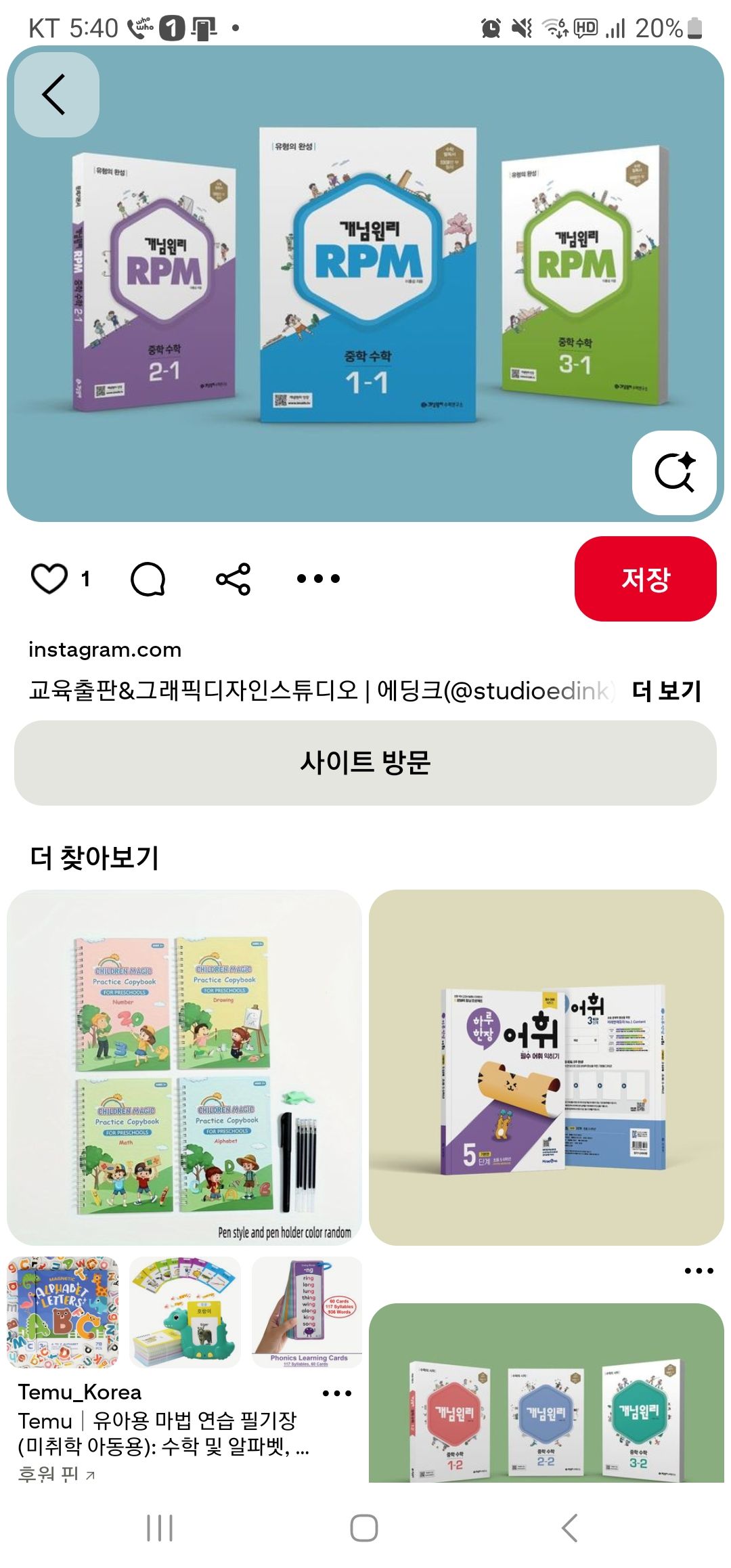Expand the description with 더 보기
The image size is (731, 1568).
(x=666, y=691)
